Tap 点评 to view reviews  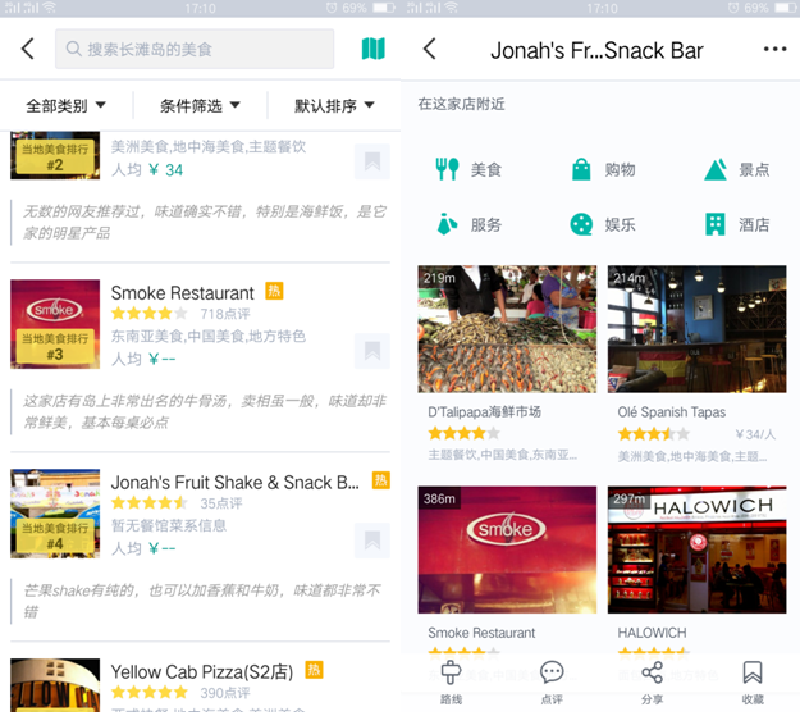pyautogui.click(x=551, y=682)
